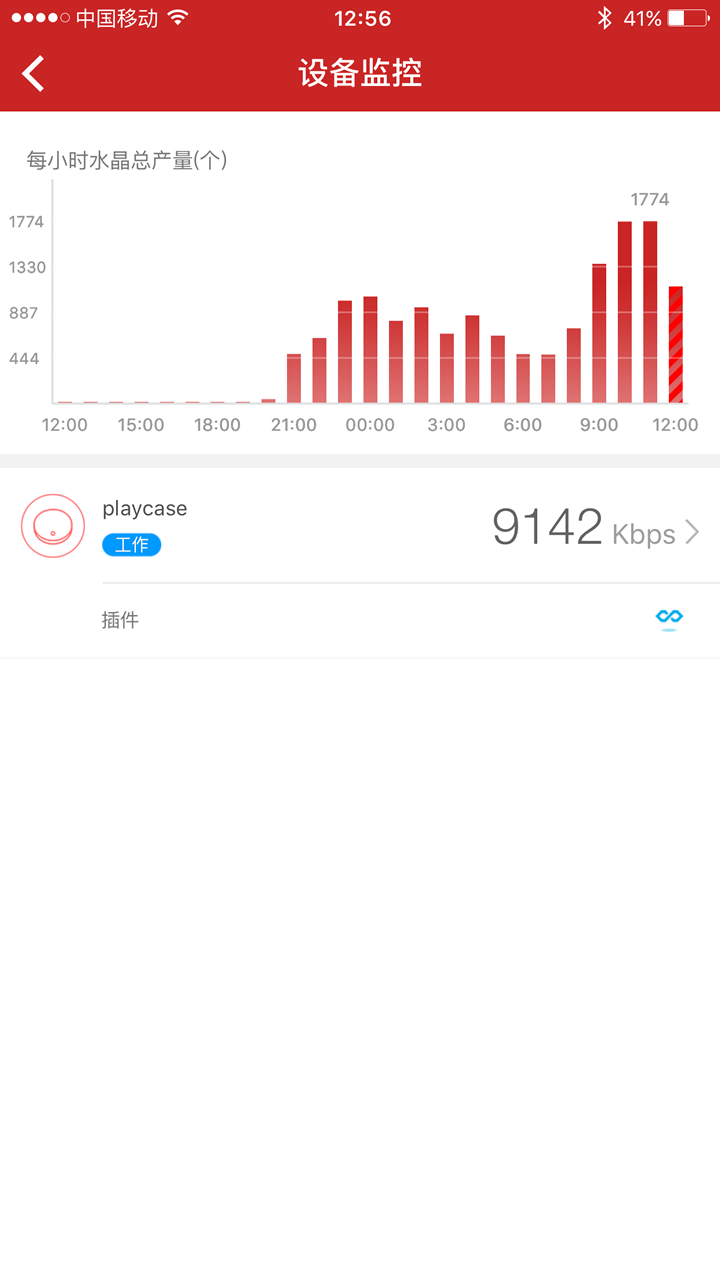Open the playcase device details
This screenshot has height=1280, width=720.
[x=360, y=526]
